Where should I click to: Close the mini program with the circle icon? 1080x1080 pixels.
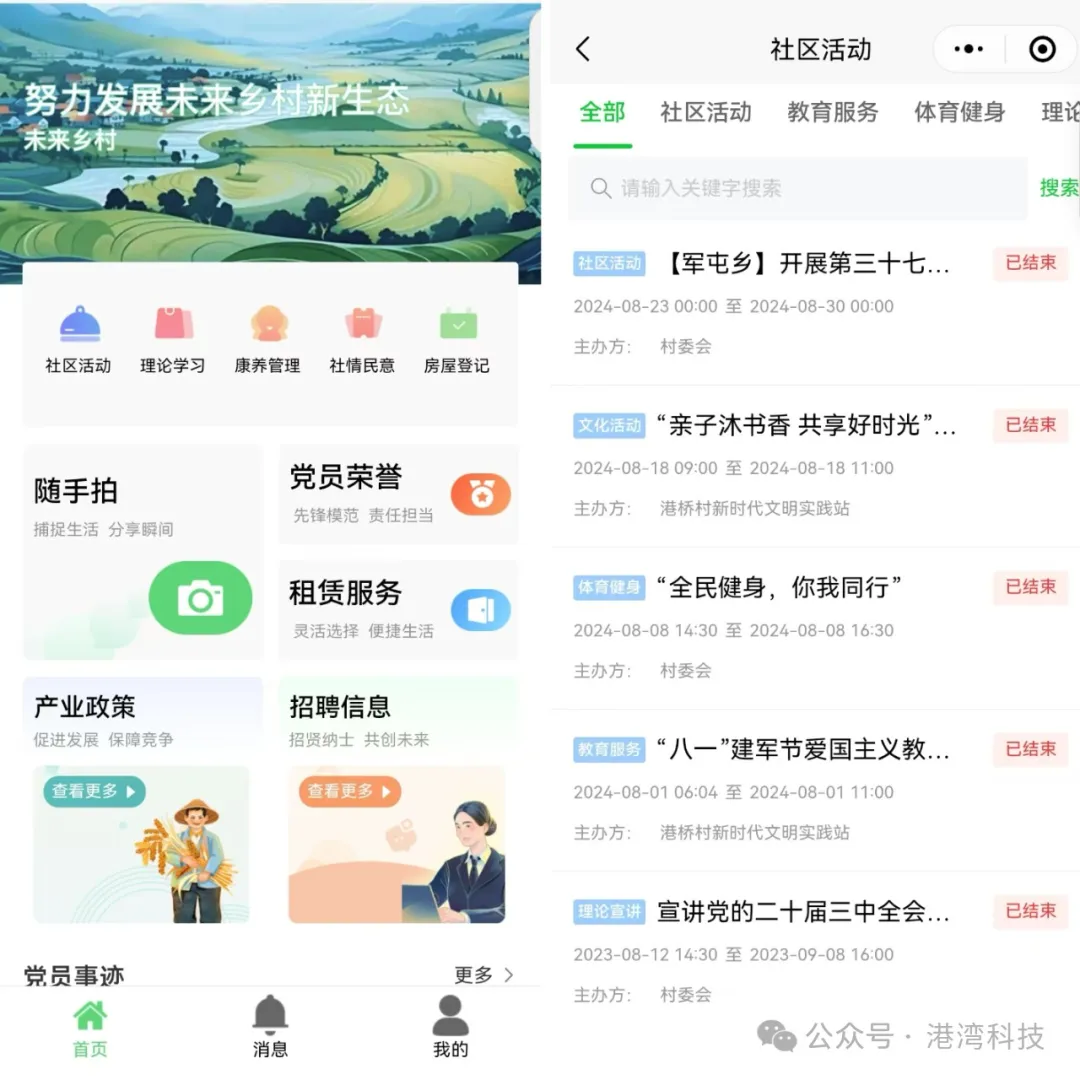click(x=1042, y=49)
